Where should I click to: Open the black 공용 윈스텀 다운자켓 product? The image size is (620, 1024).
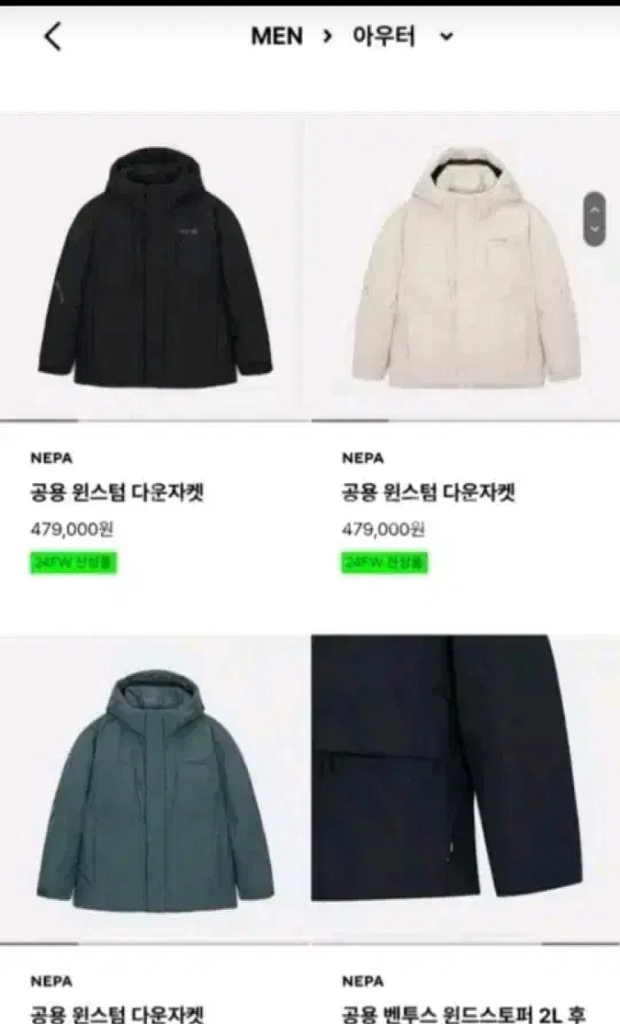tap(155, 270)
